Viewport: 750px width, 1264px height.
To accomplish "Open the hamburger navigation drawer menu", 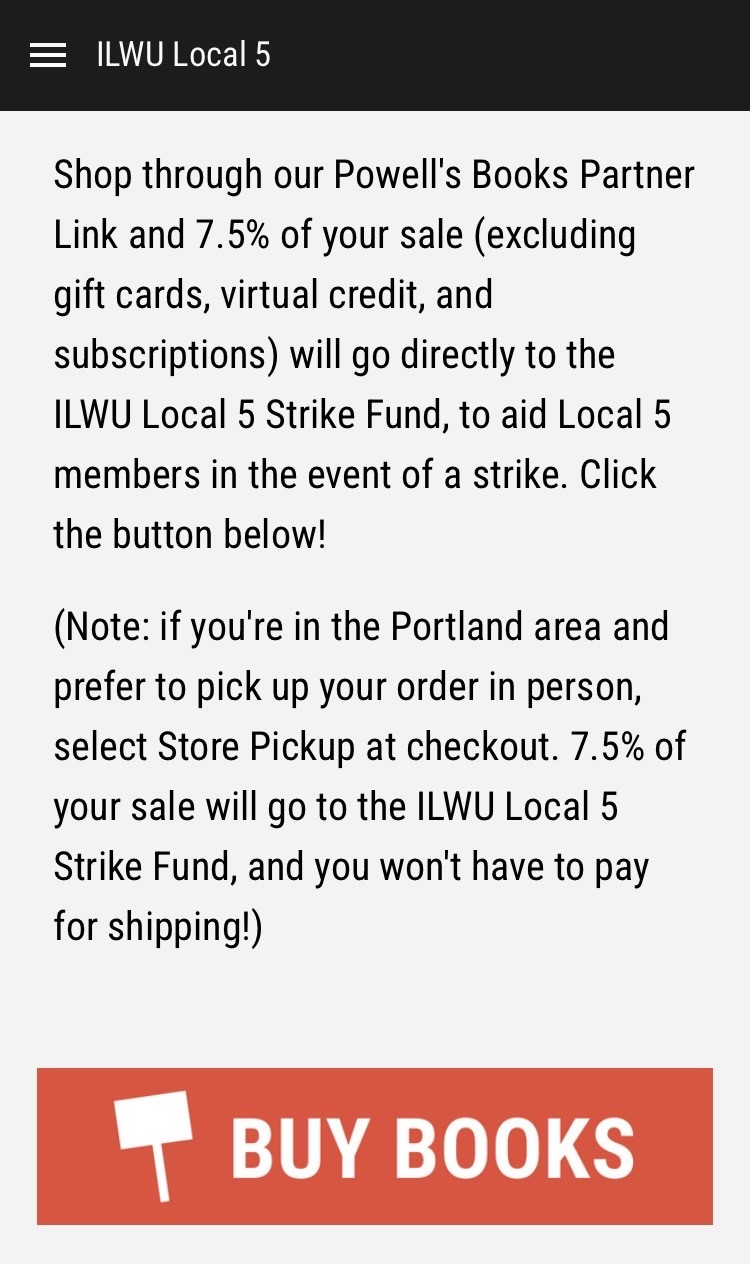I will (x=48, y=56).
